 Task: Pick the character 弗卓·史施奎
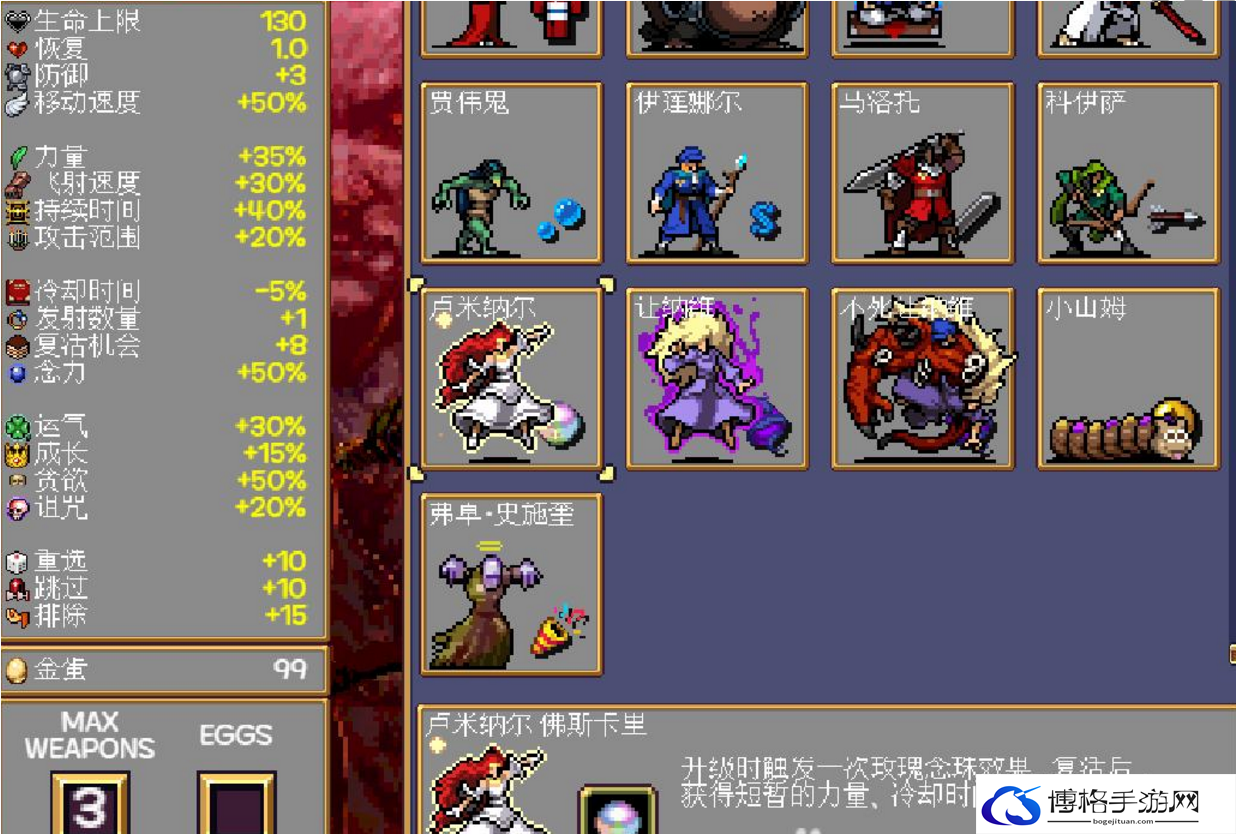pyautogui.click(x=511, y=584)
